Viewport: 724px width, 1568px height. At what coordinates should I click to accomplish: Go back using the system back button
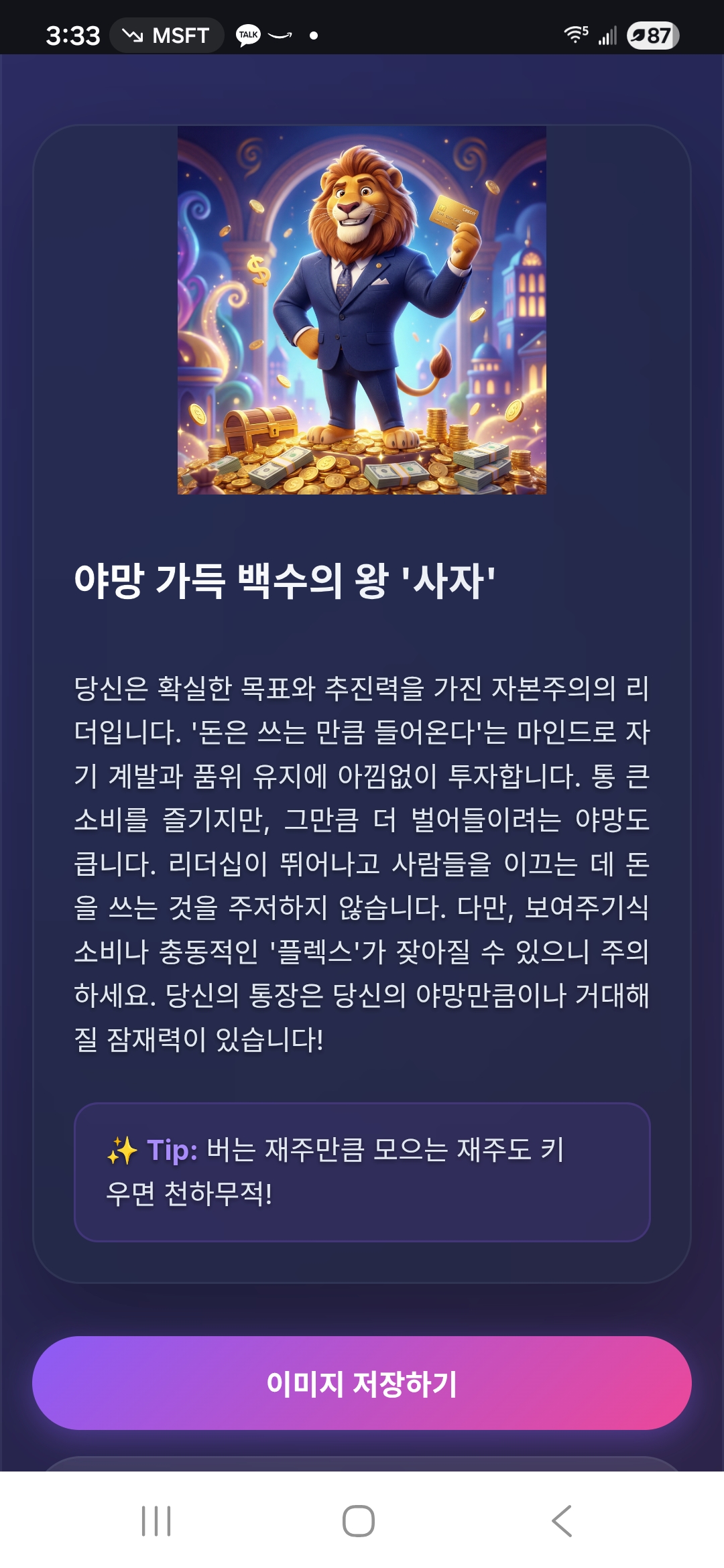pos(562,1520)
